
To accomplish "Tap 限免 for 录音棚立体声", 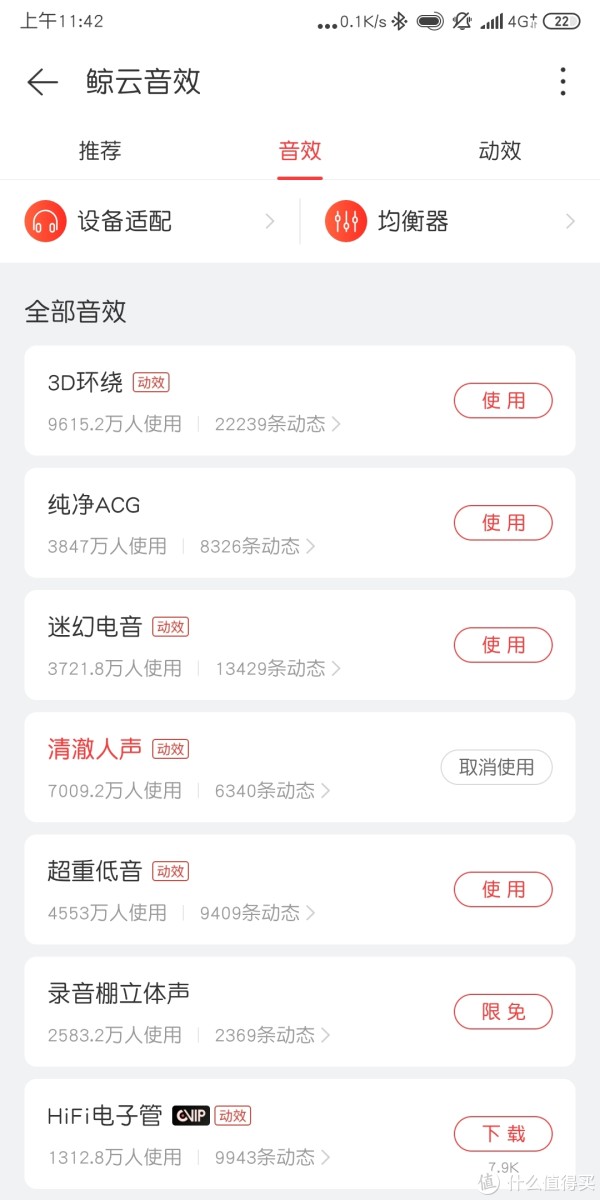I will [x=503, y=1011].
